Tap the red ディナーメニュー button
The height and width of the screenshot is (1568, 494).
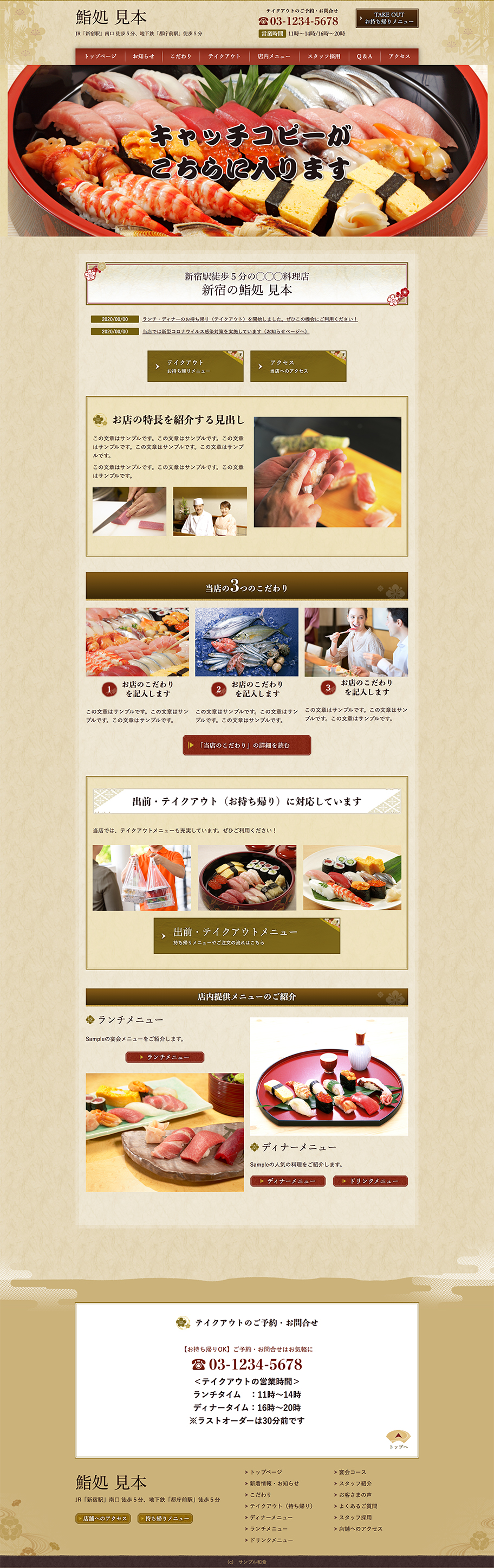pyautogui.click(x=288, y=1181)
